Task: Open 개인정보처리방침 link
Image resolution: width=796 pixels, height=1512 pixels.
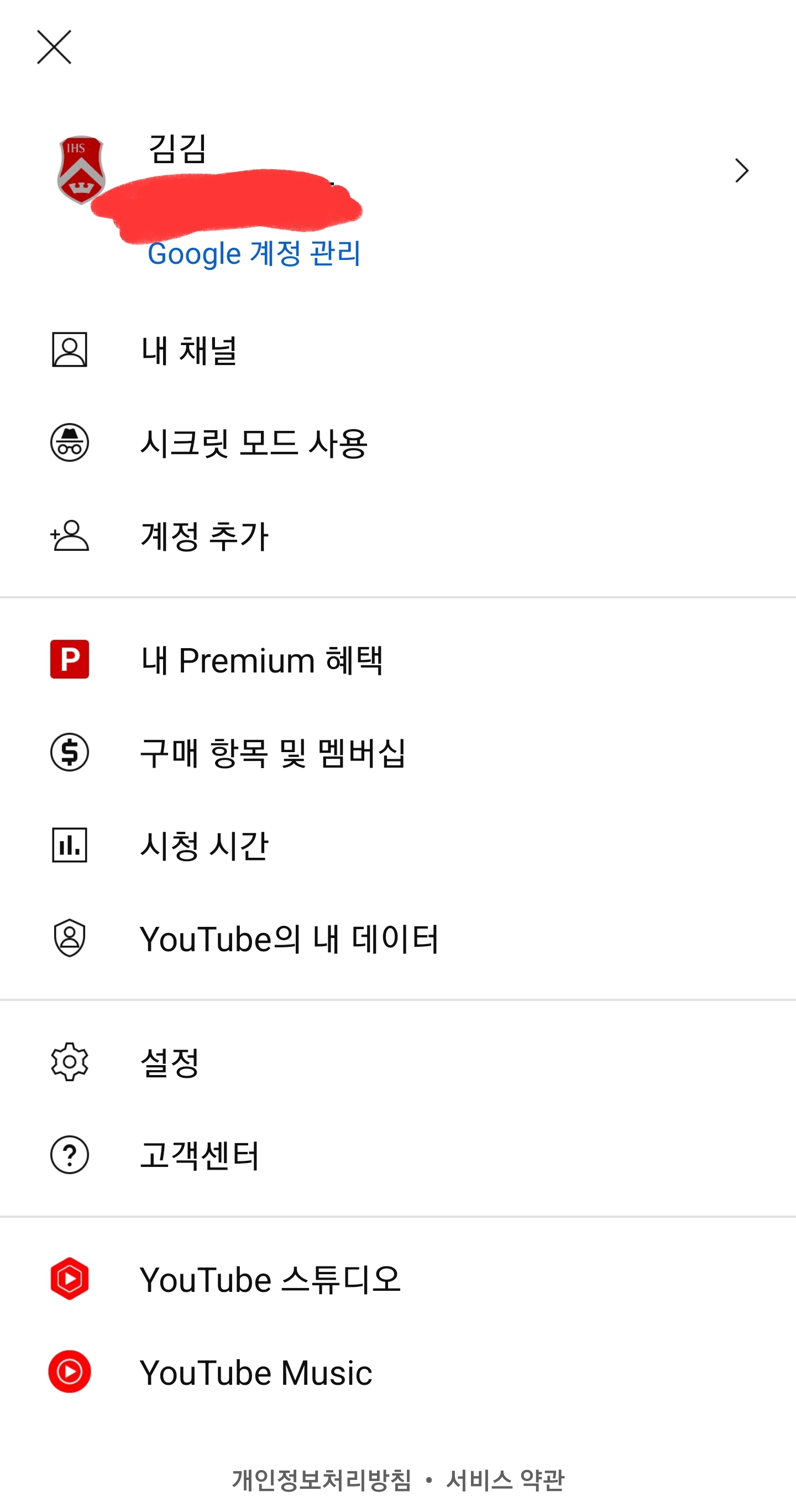Action: point(322,1480)
